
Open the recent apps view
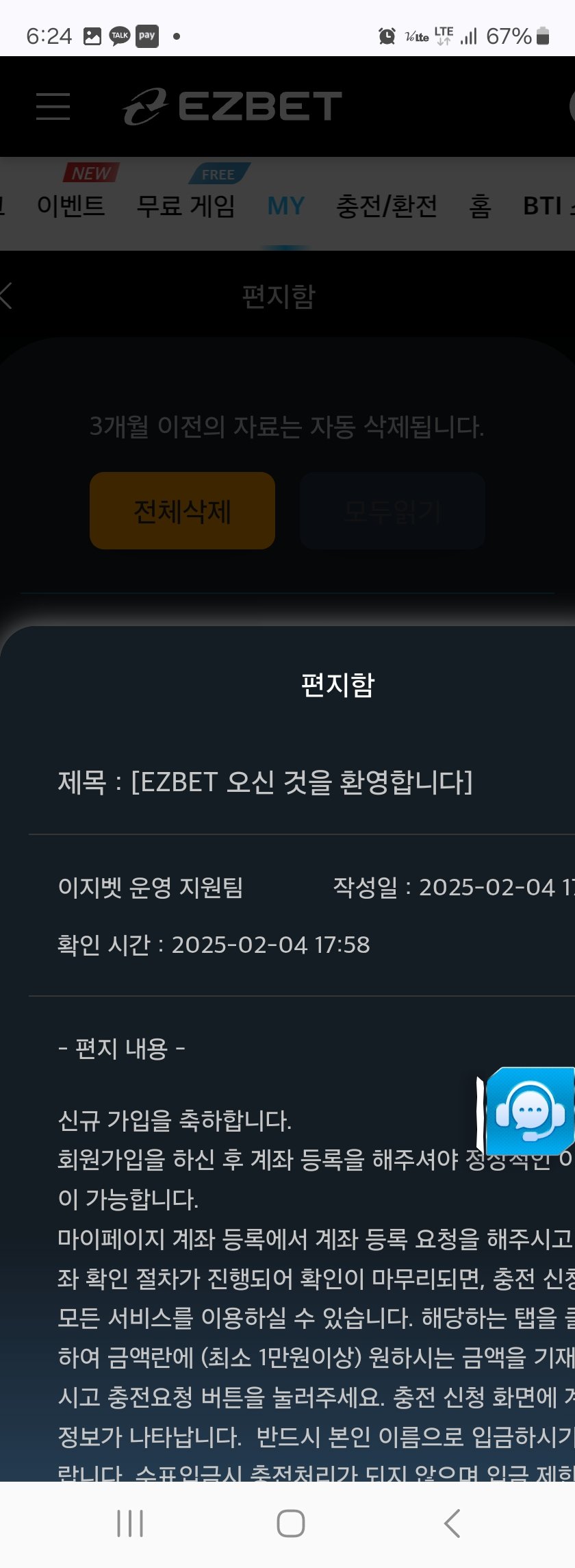[x=129, y=1523]
